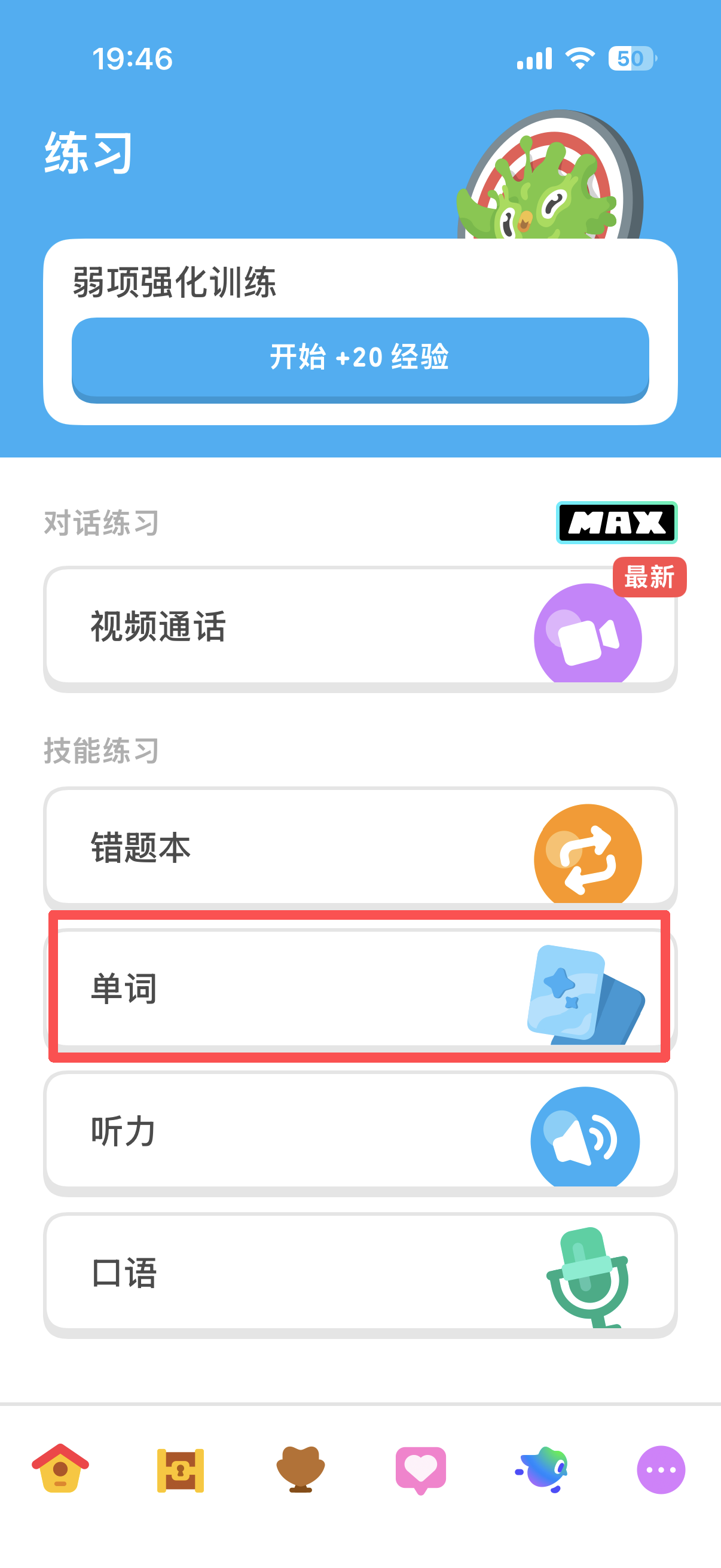Tap the MAX subscription badge

[x=616, y=522]
